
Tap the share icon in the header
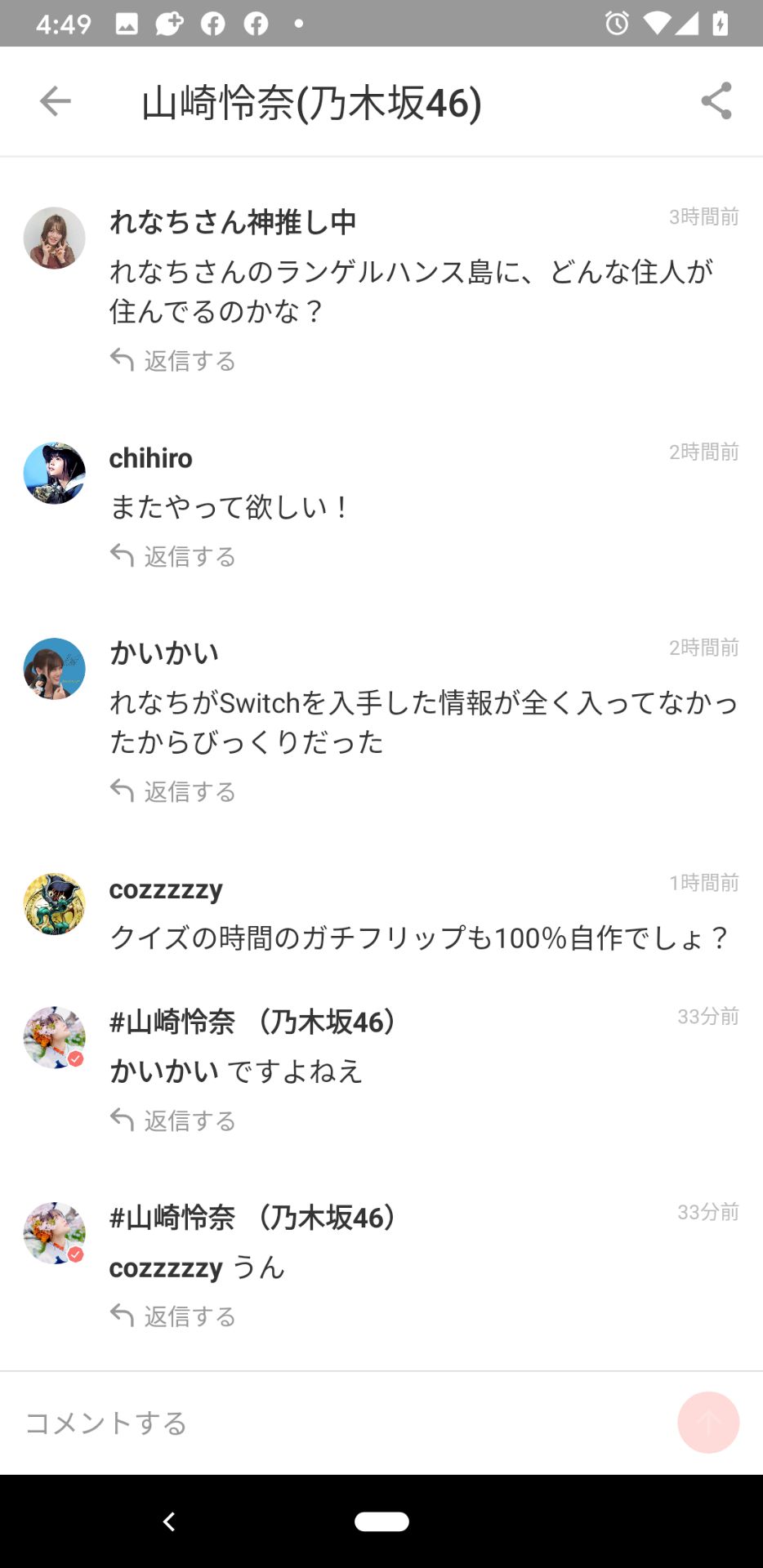[x=715, y=101]
